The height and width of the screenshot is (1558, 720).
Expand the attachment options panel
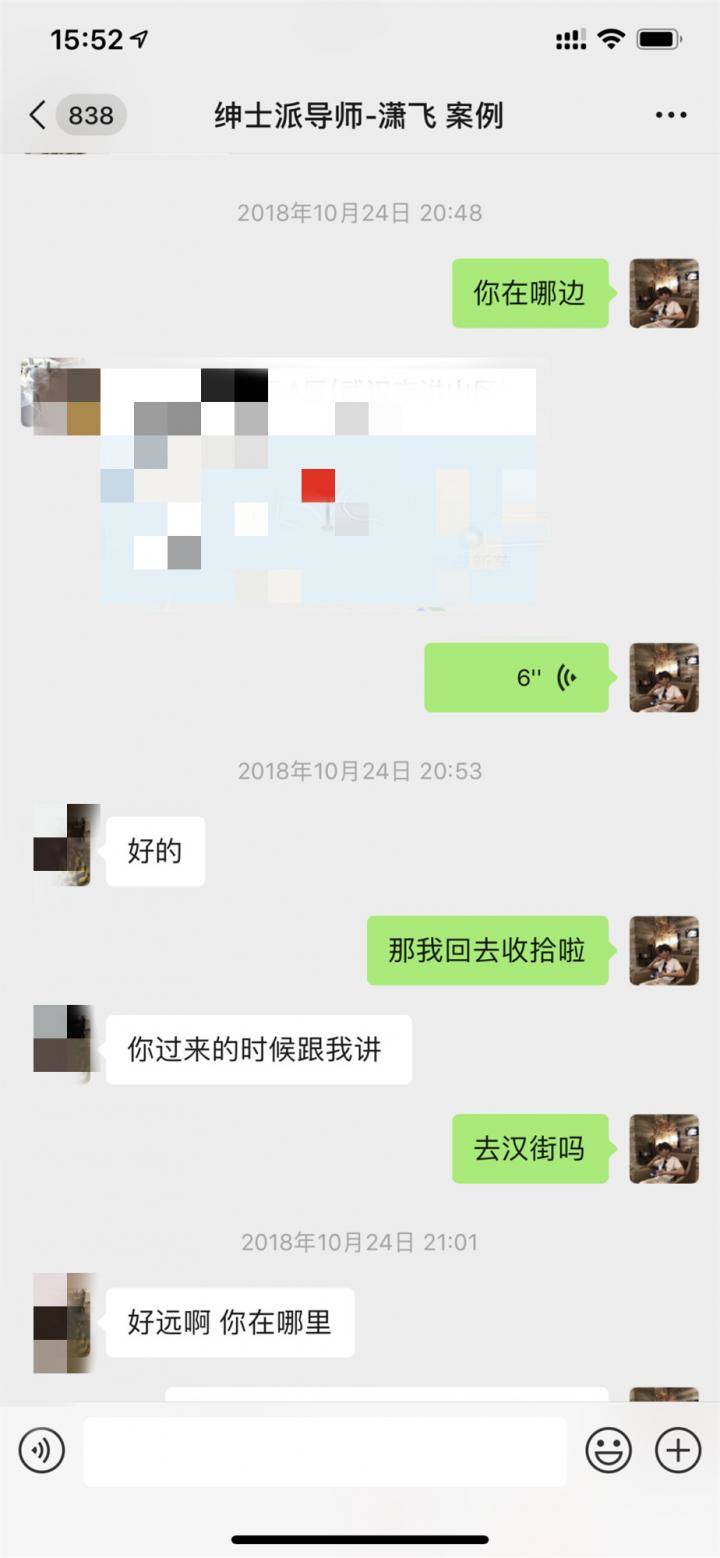[677, 1449]
